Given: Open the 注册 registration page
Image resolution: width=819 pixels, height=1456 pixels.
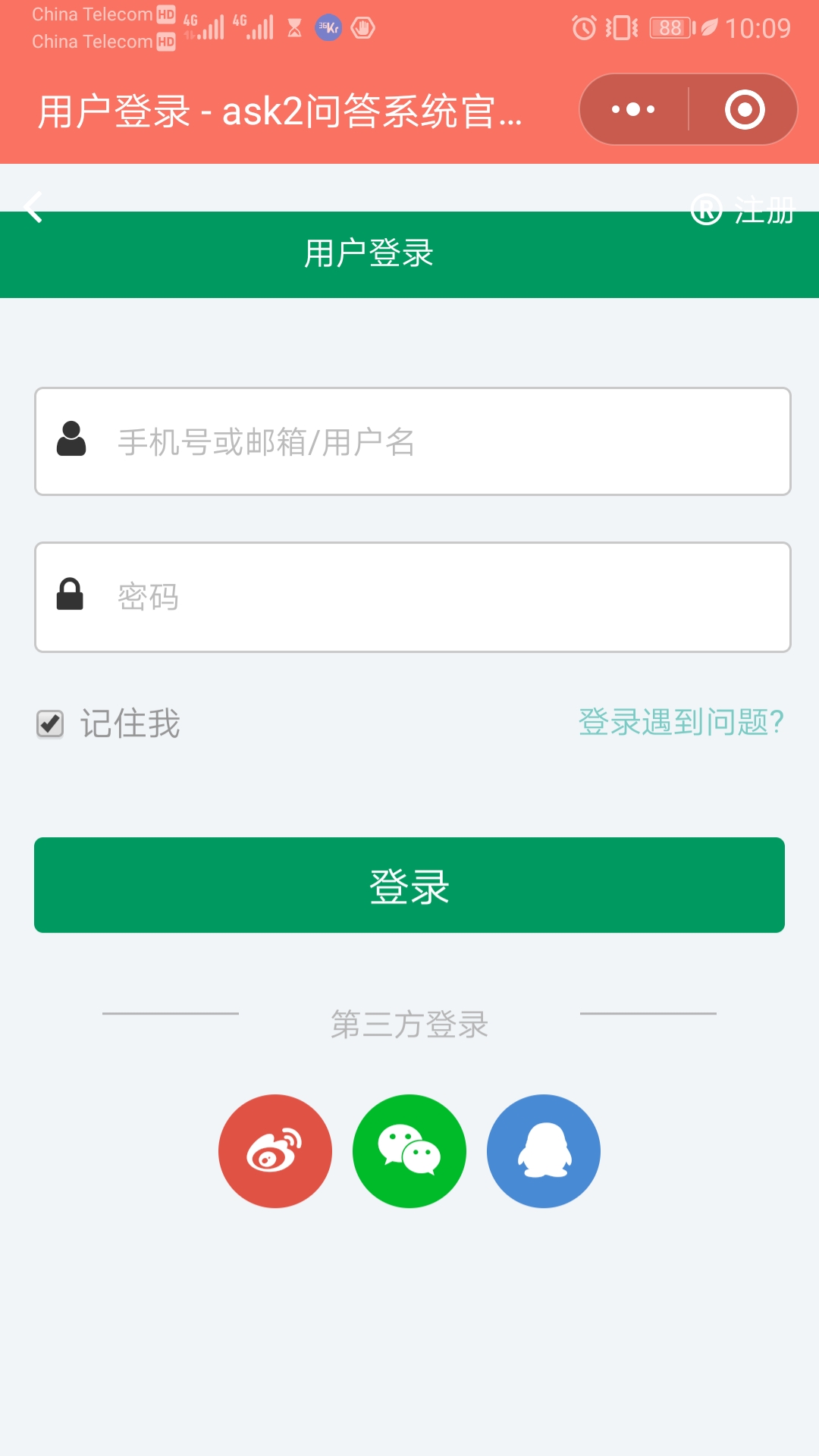Looking at the screenshot, I should (x=743, y=209).
